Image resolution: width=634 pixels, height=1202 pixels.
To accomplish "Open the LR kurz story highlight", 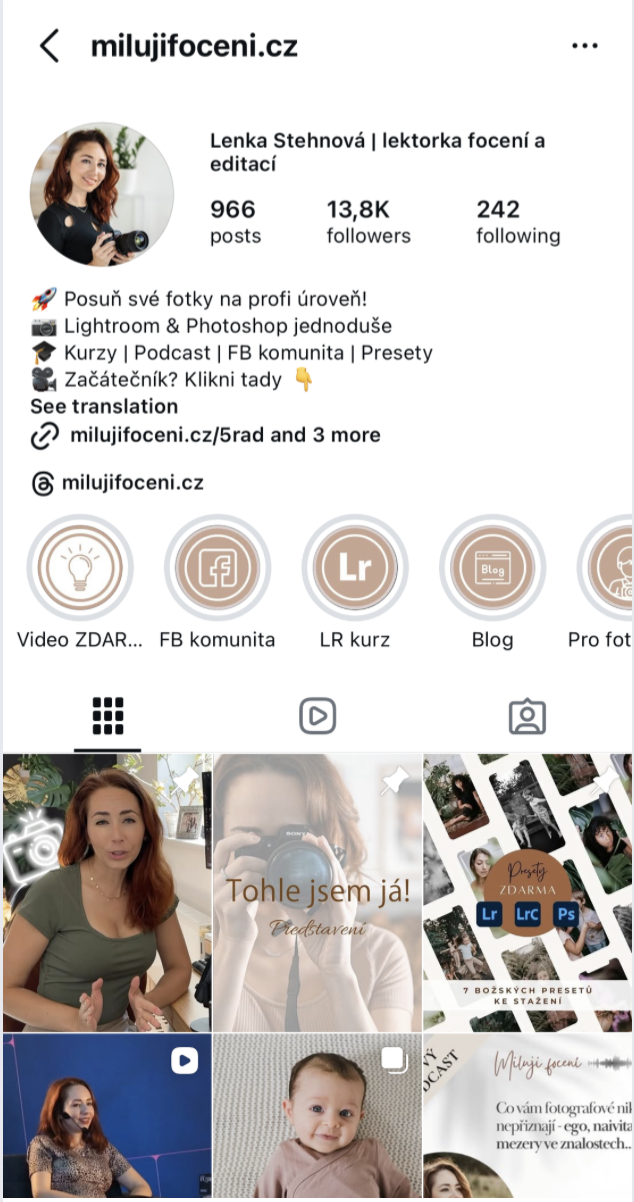I will click(355, 569).
